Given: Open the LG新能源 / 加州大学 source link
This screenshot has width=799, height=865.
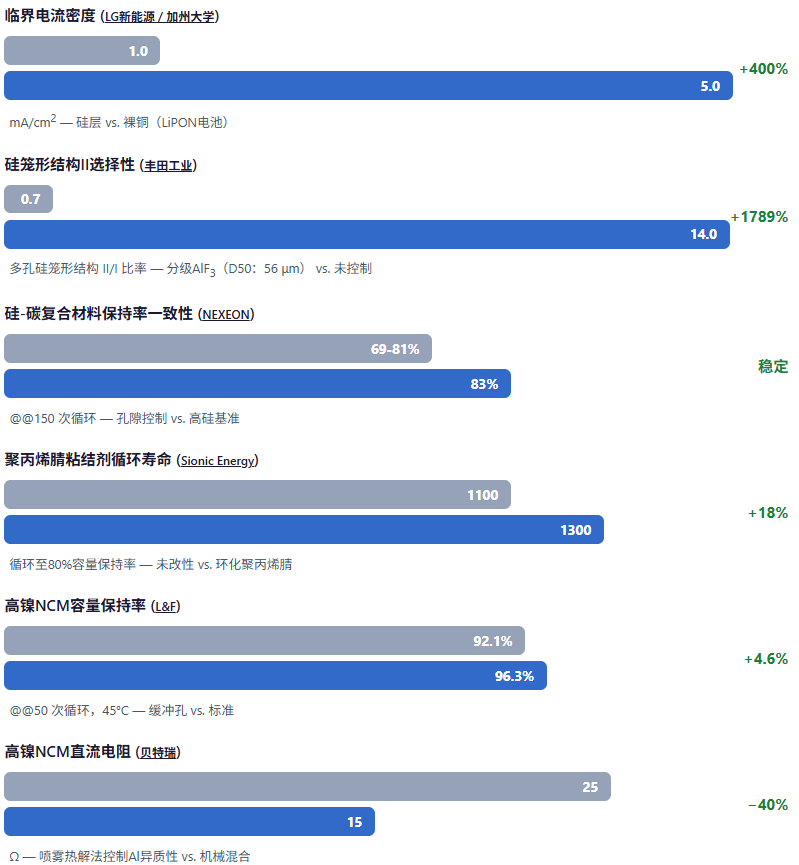Looking at the screenshot, I should click(x=160, y=17).
